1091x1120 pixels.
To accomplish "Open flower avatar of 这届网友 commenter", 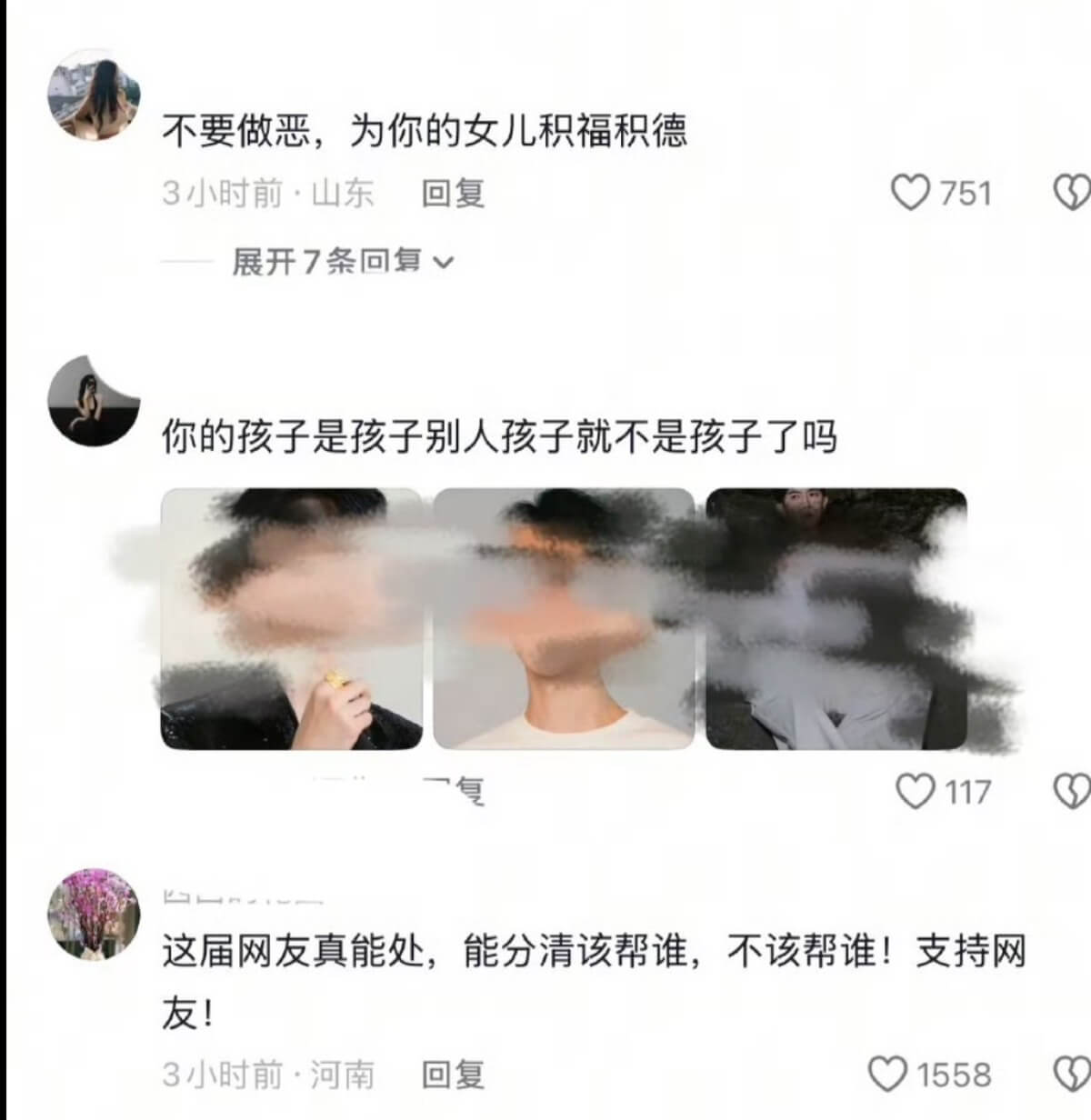I will point(94,914).
